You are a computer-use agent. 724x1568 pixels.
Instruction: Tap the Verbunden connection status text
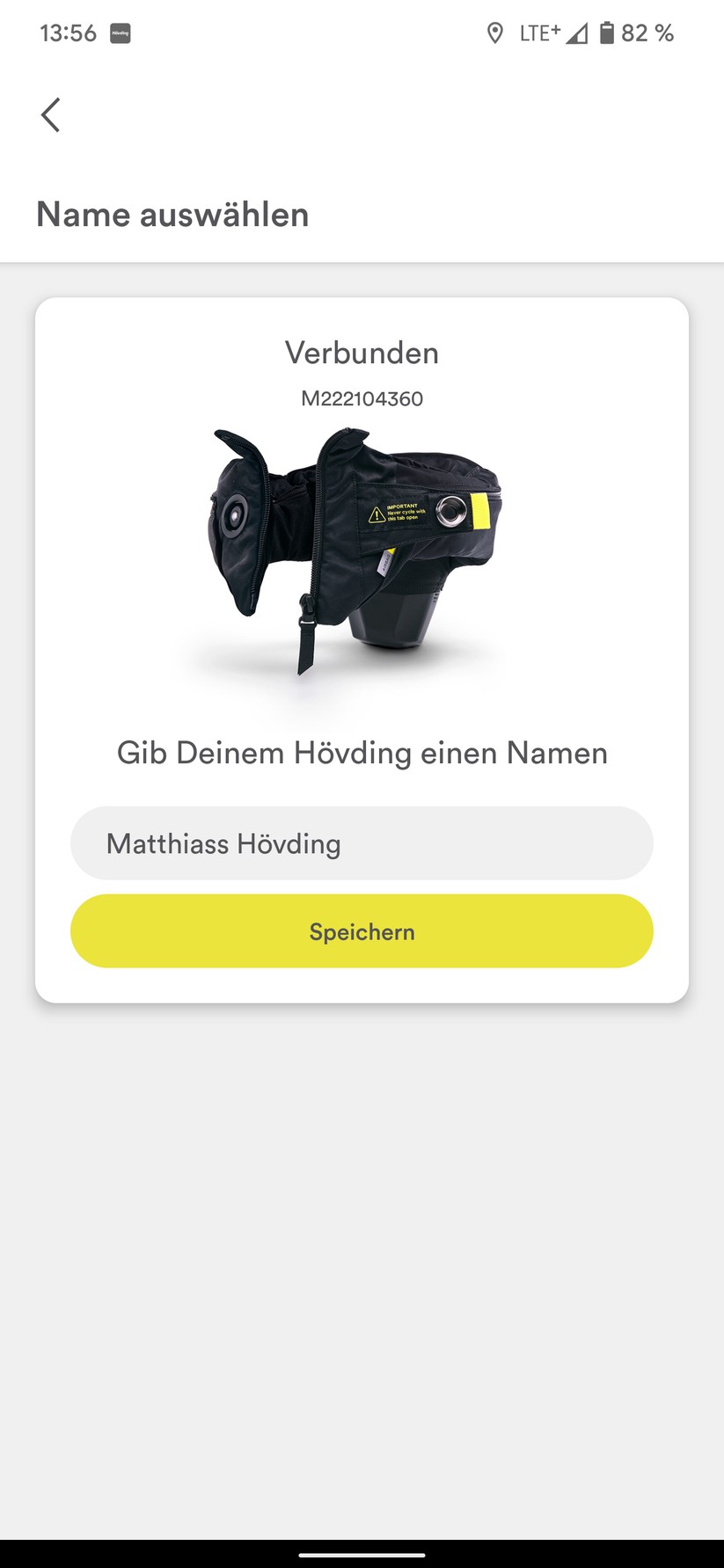click(362, 353)
